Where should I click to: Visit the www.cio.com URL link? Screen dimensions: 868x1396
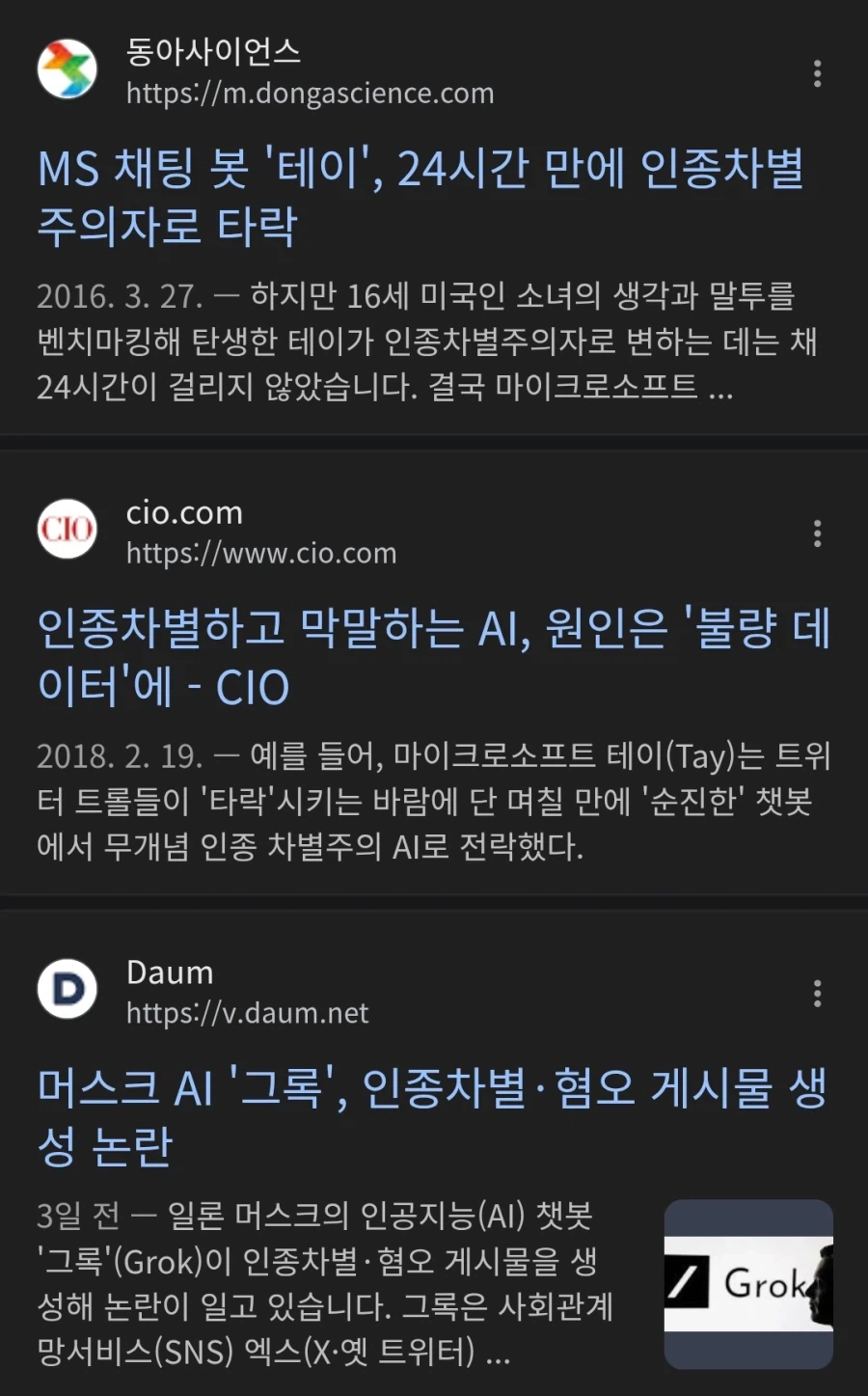click(261, 554)
